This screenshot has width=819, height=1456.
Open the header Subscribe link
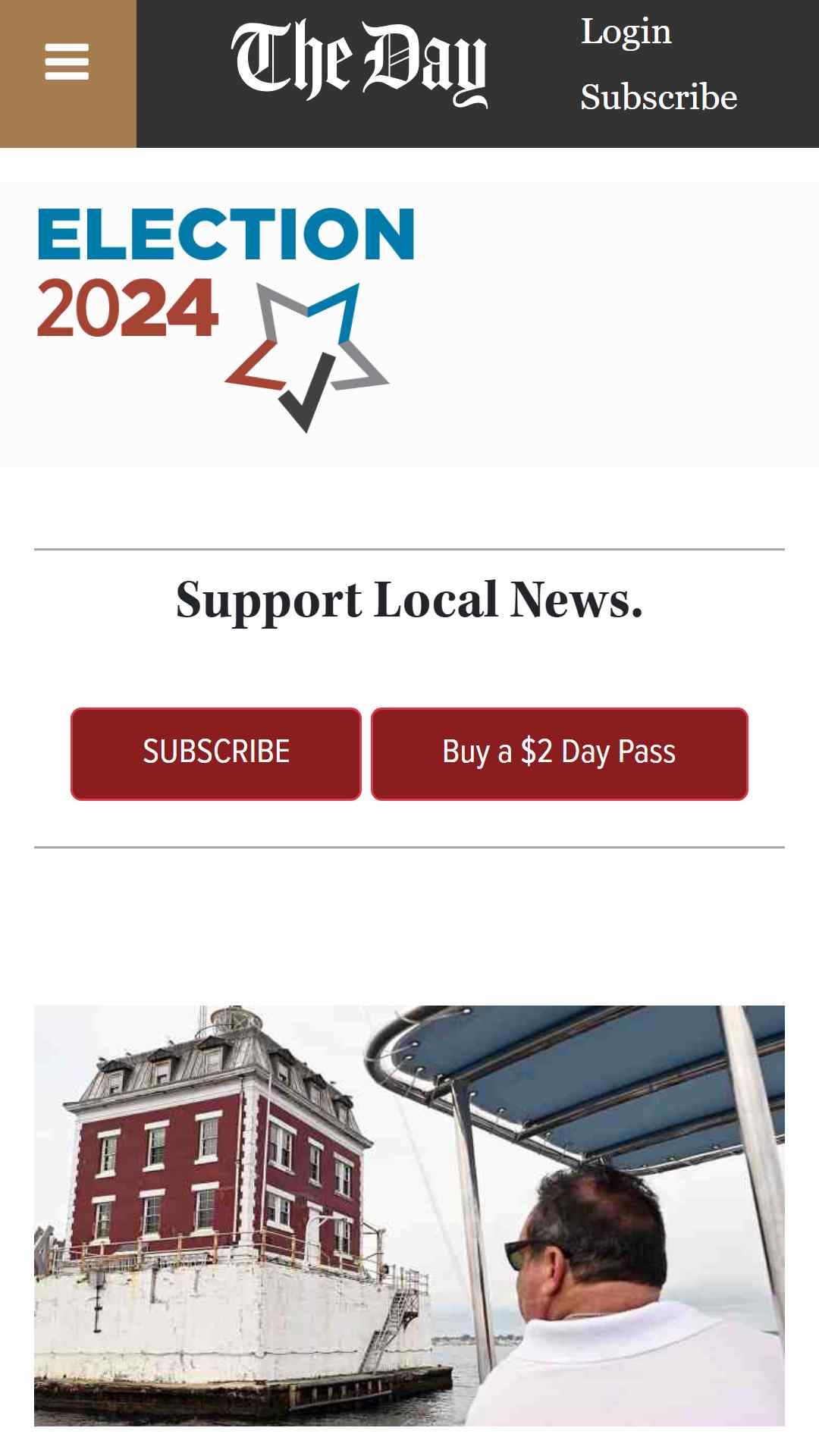pos(659,97)
